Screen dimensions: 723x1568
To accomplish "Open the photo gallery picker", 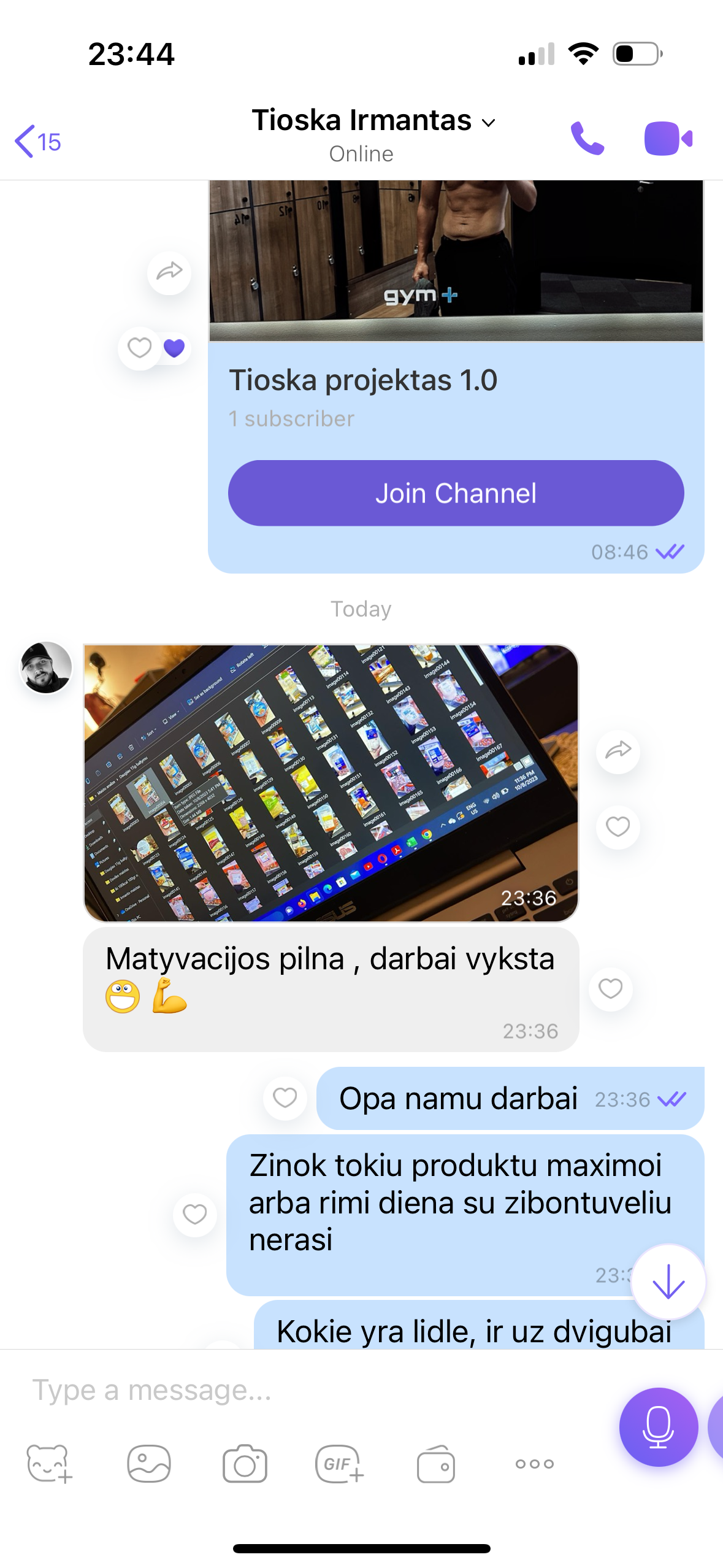I will point(148,1464).
